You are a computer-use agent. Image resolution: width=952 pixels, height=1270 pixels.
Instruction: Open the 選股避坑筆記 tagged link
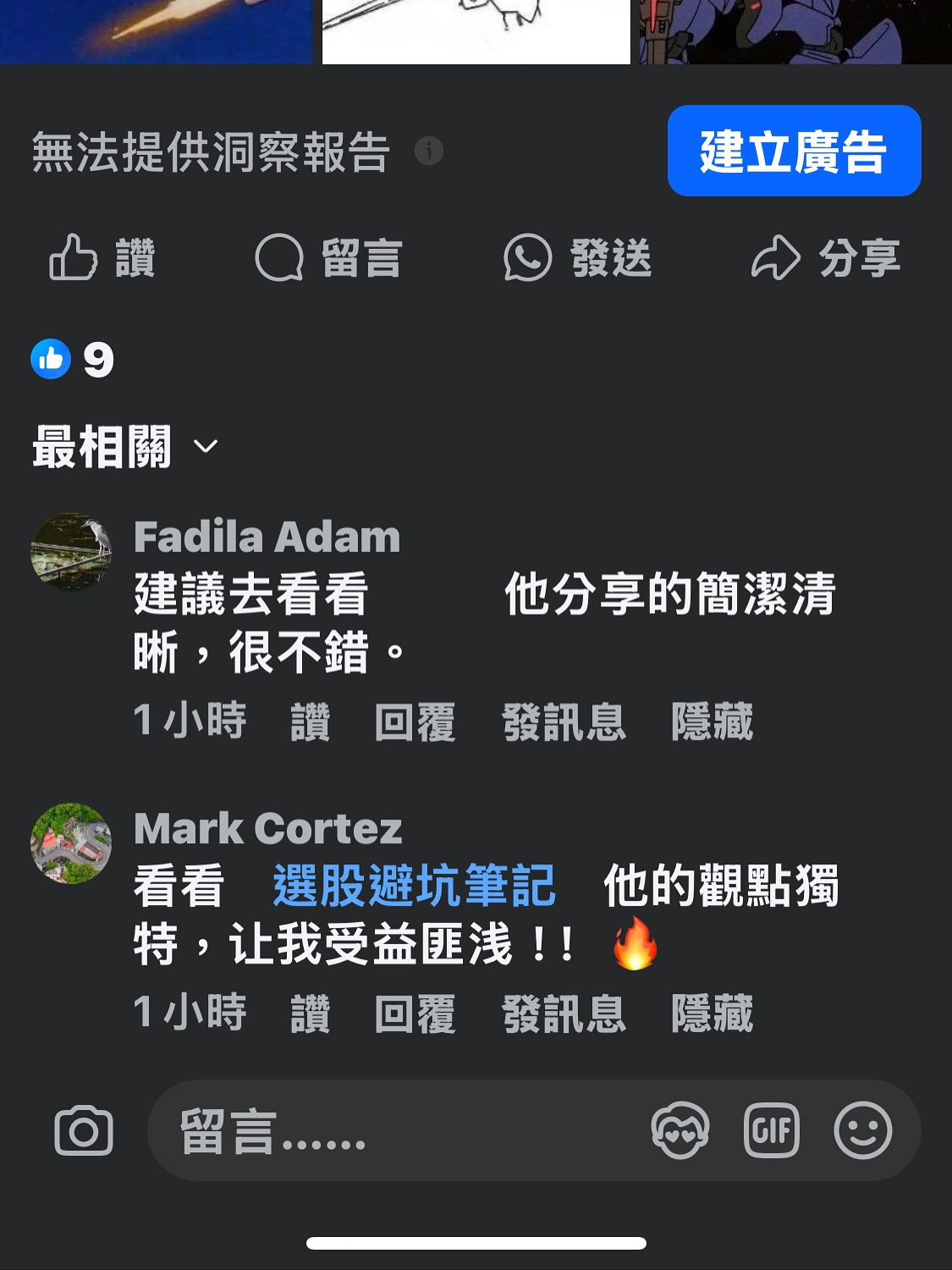click(414, 886)
